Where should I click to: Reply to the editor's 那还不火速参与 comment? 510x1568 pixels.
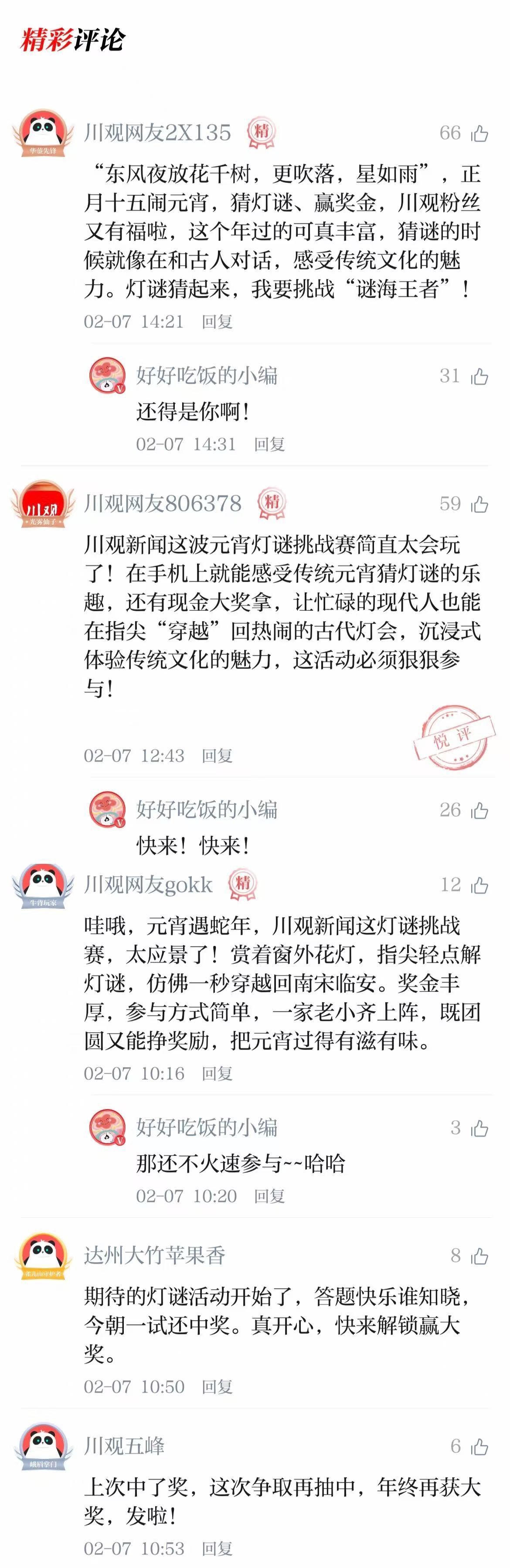click(269, 1196)
